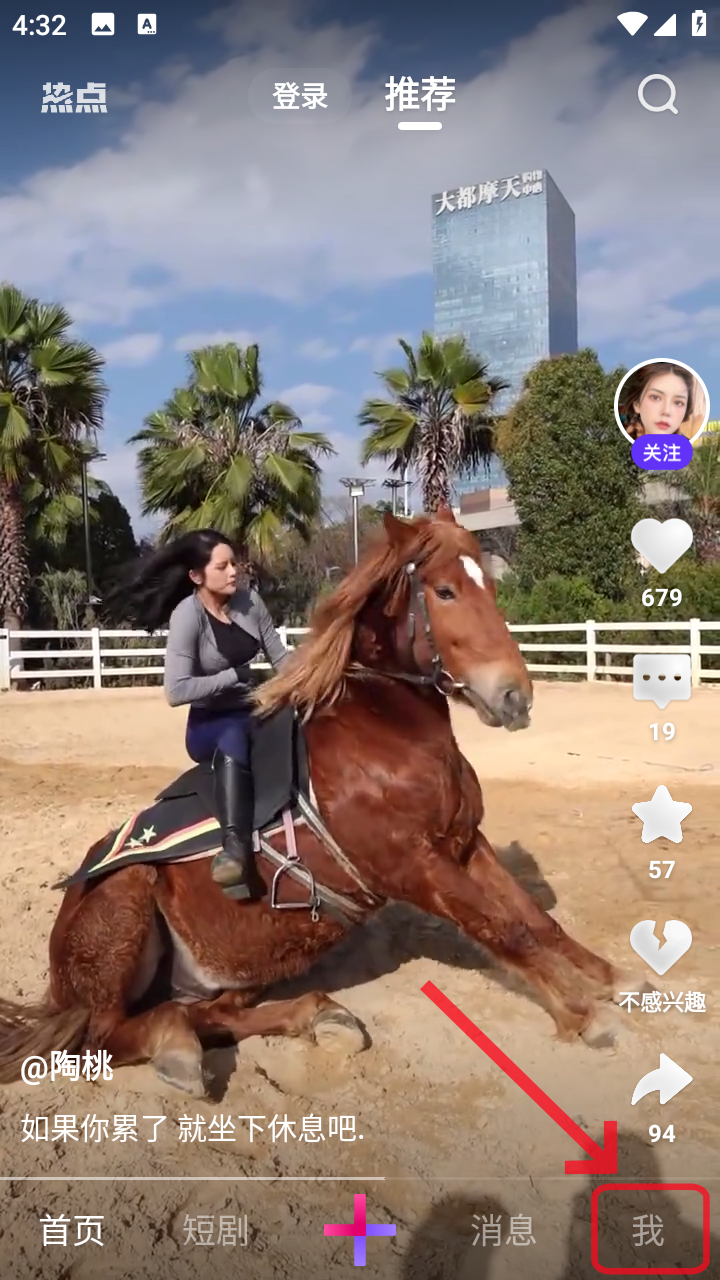
Task: Open the 热点 tab
Action: (x=74, y=96)
